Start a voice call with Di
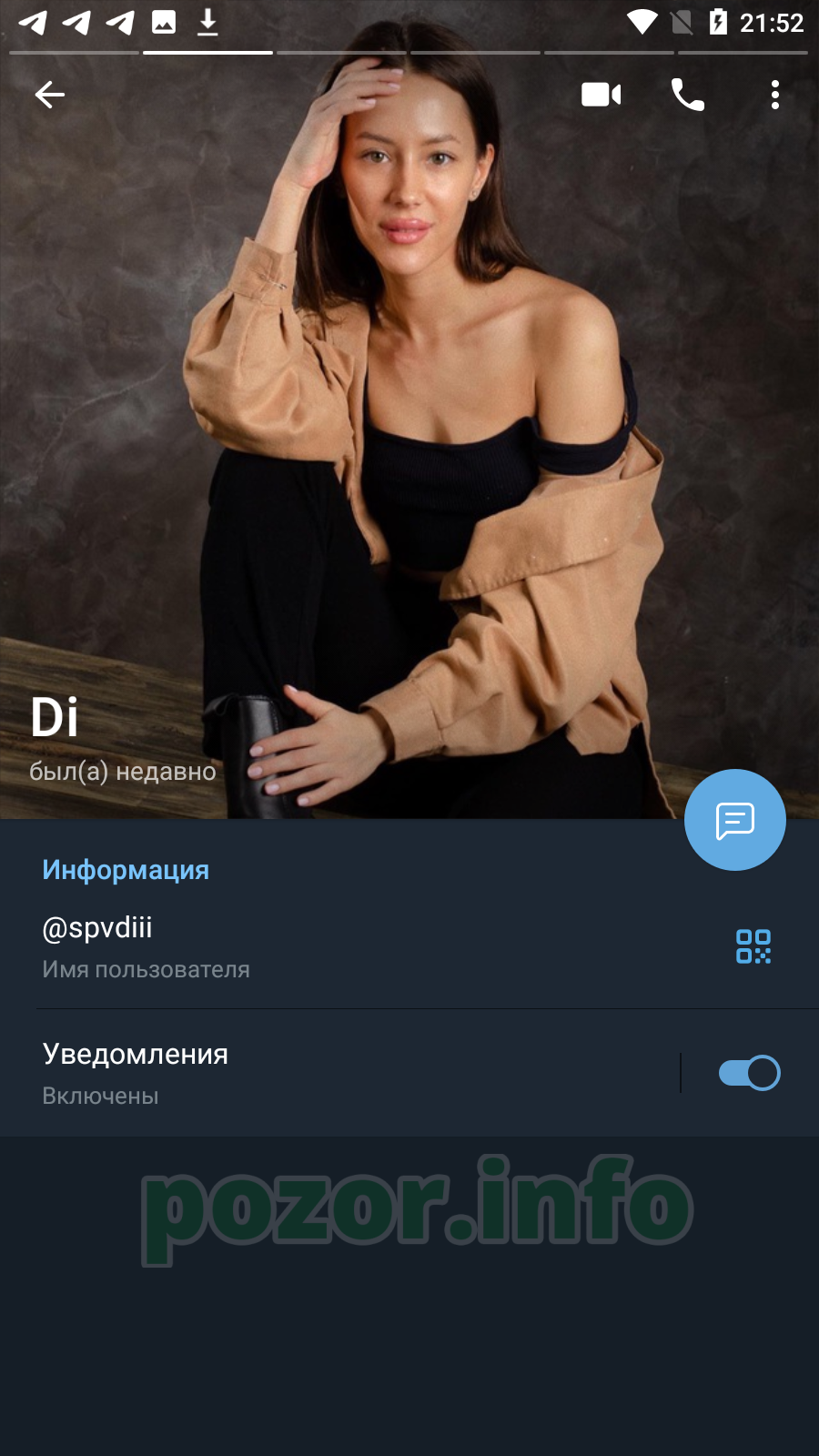 [688, 95]
